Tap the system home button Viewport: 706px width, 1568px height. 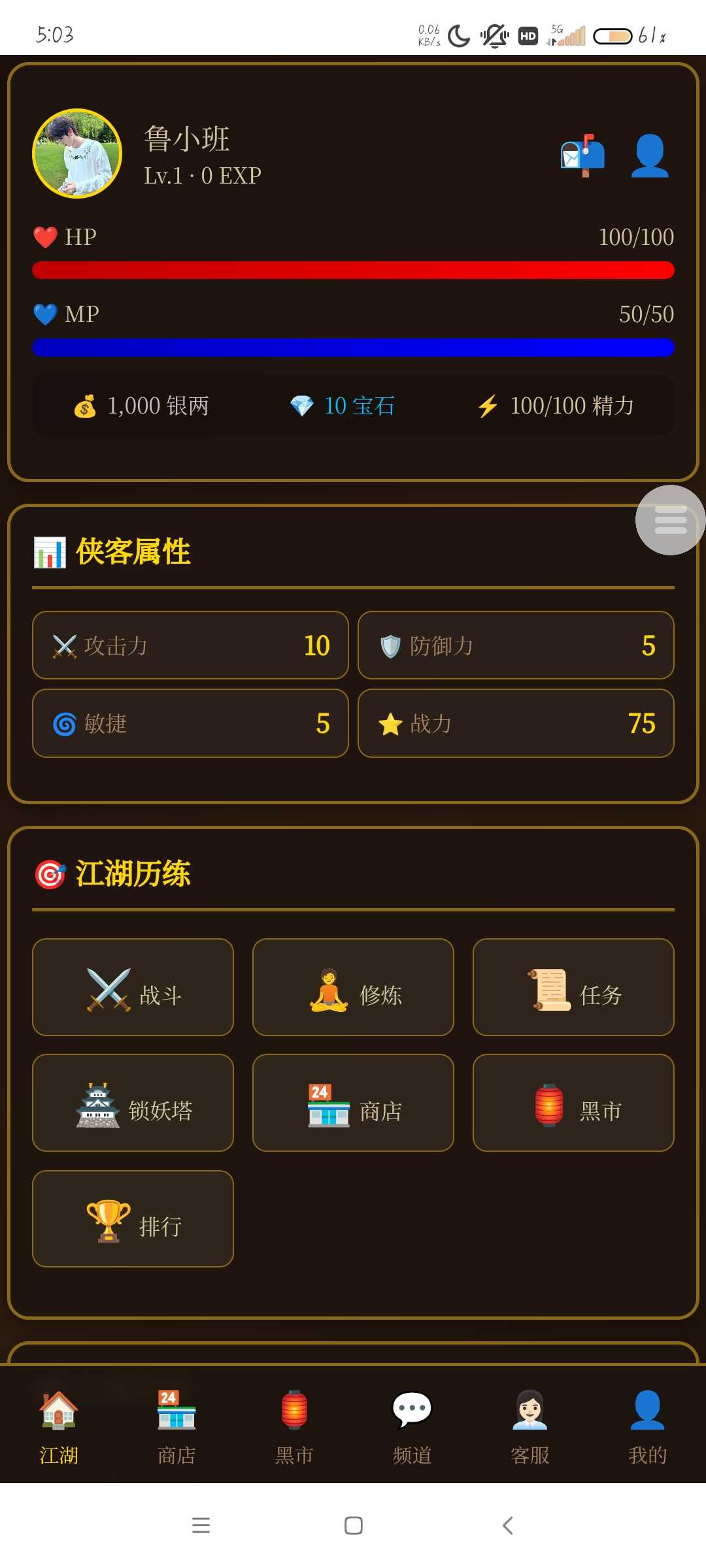click(353, 1526)
